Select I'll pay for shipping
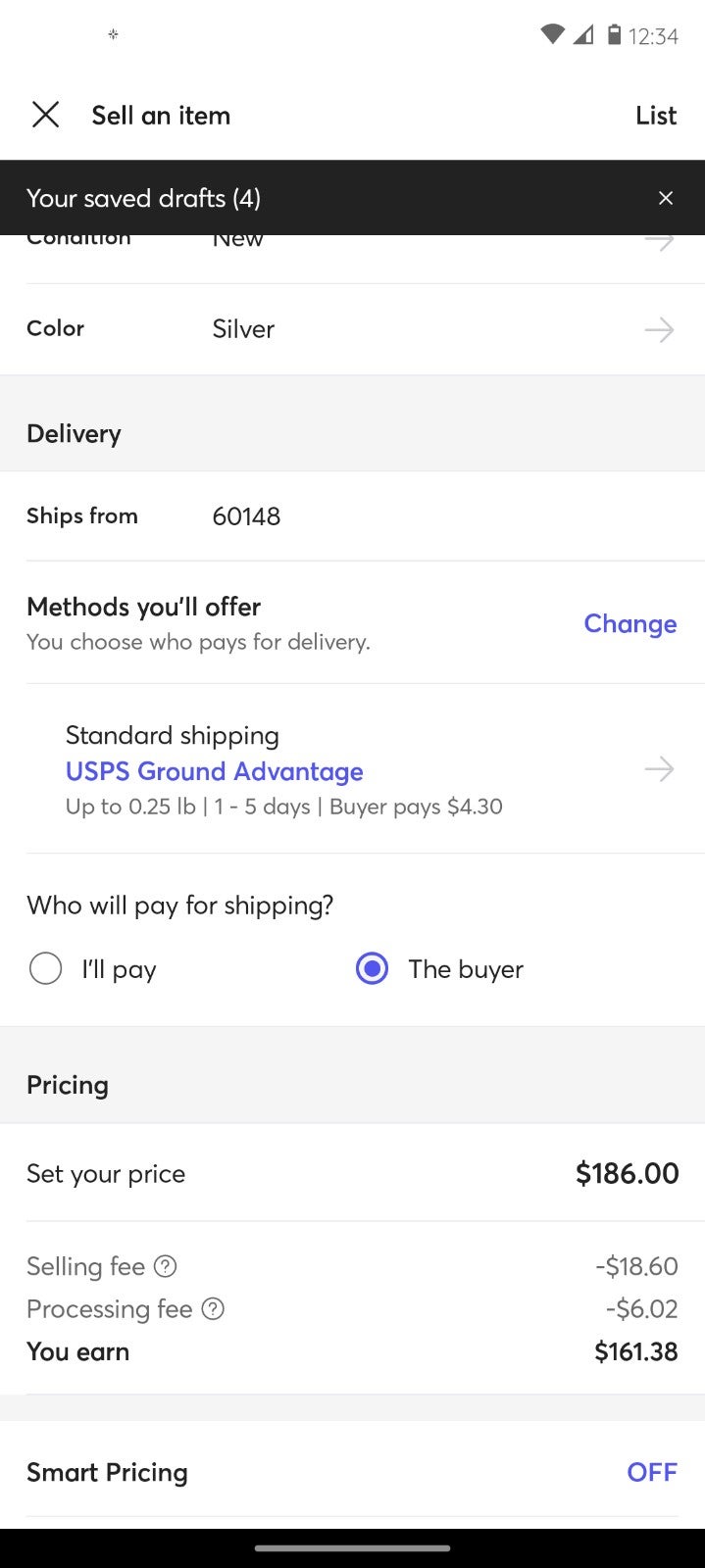 pyautogui.click(x=93, y=969)
